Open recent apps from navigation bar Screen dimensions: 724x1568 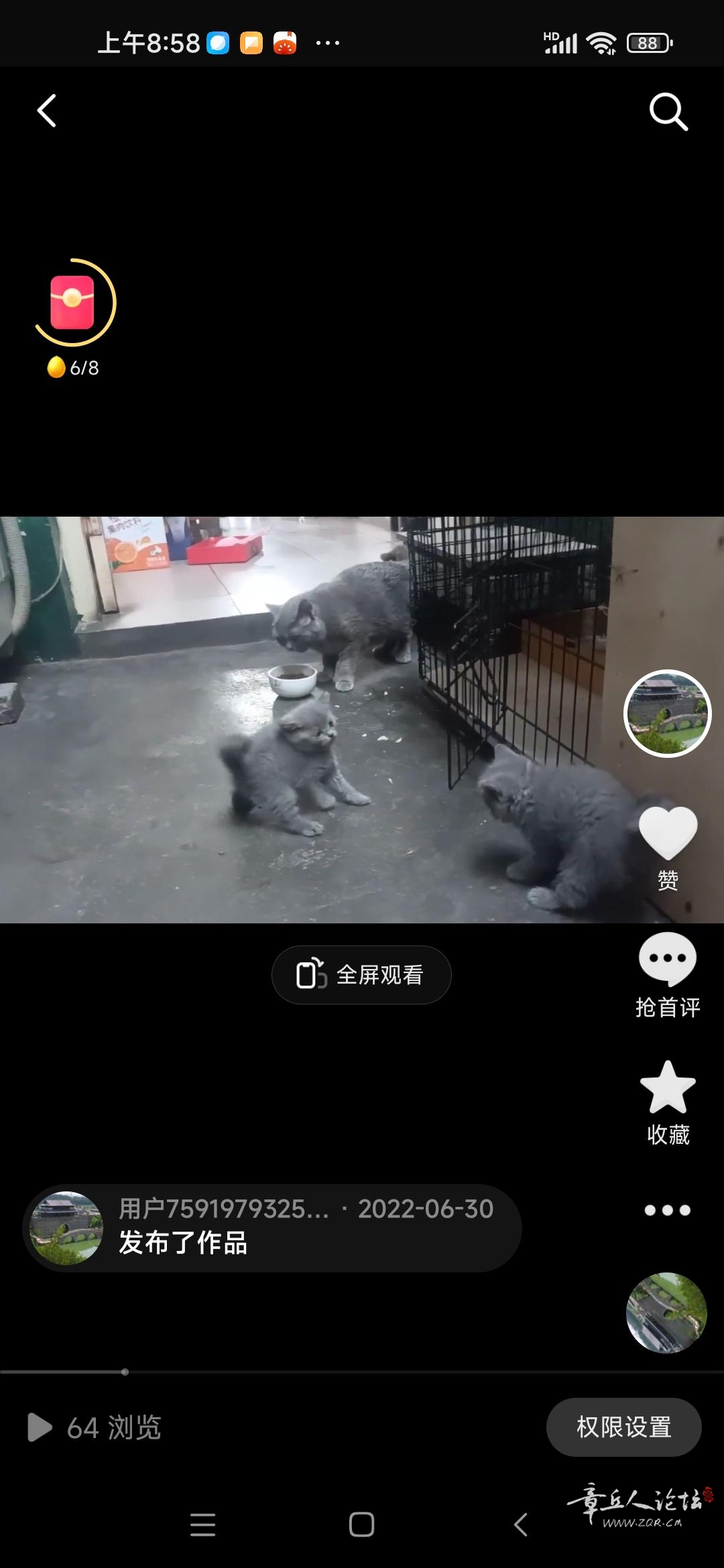tap(202, 1524)
